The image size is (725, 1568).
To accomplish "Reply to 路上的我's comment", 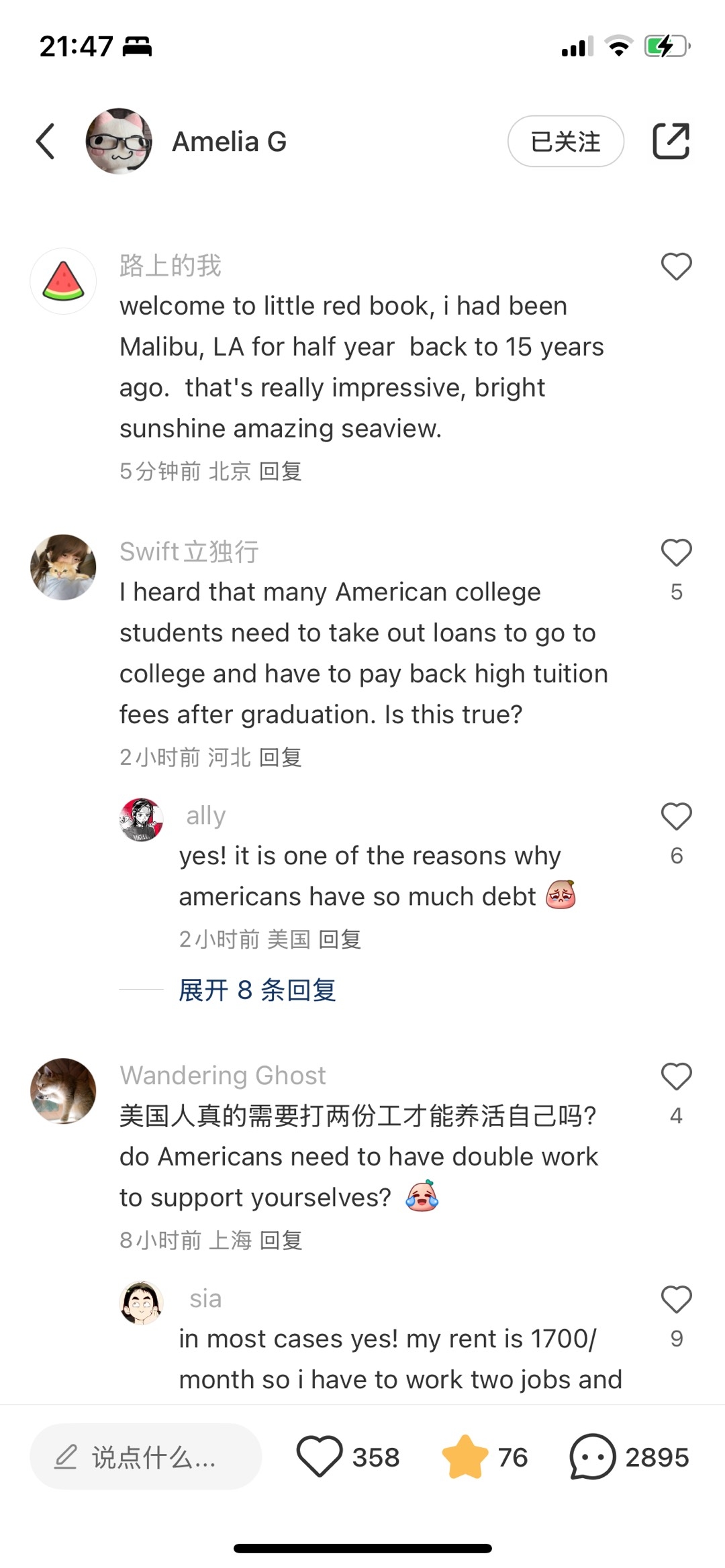I will (x=281, y=472).
